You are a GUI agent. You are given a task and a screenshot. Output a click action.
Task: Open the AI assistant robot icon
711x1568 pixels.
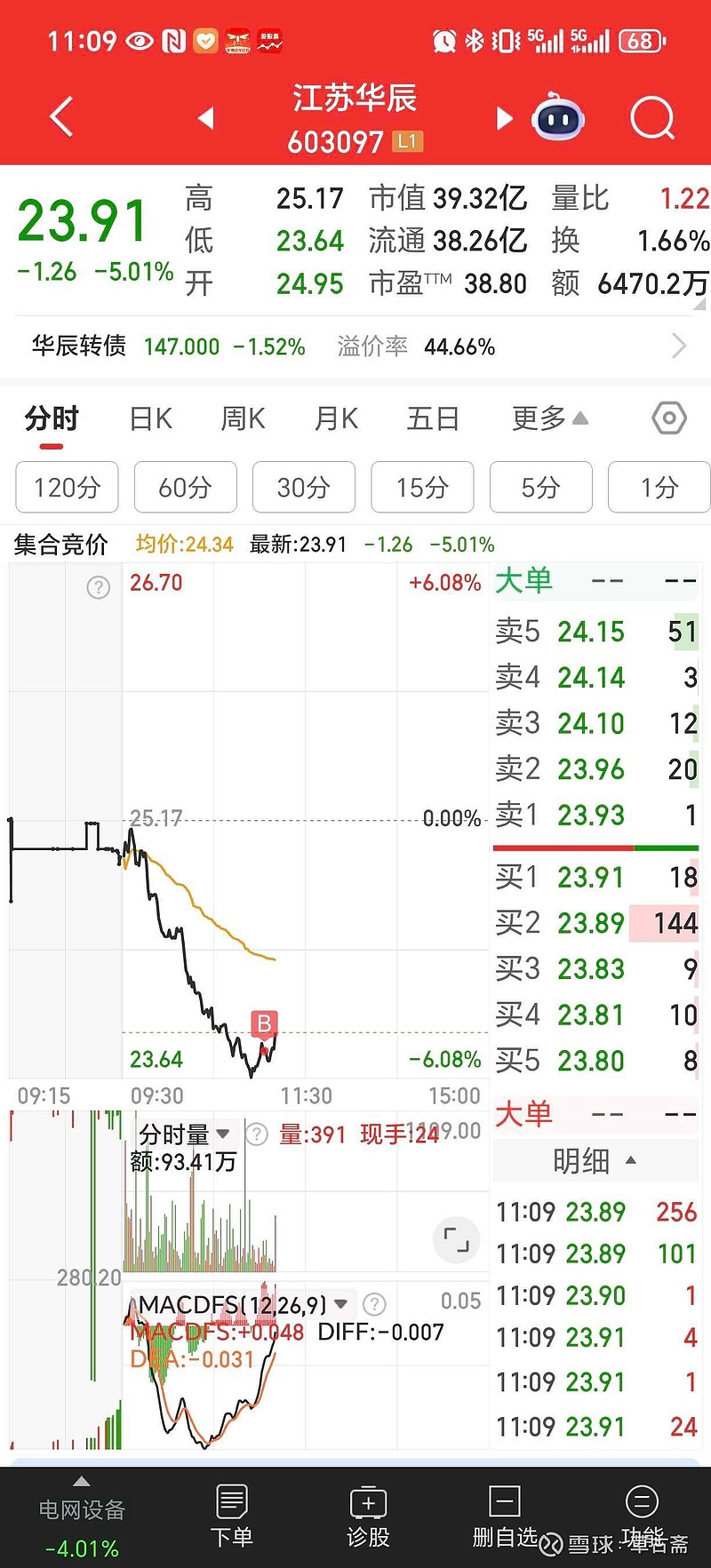tap(558, 118)
